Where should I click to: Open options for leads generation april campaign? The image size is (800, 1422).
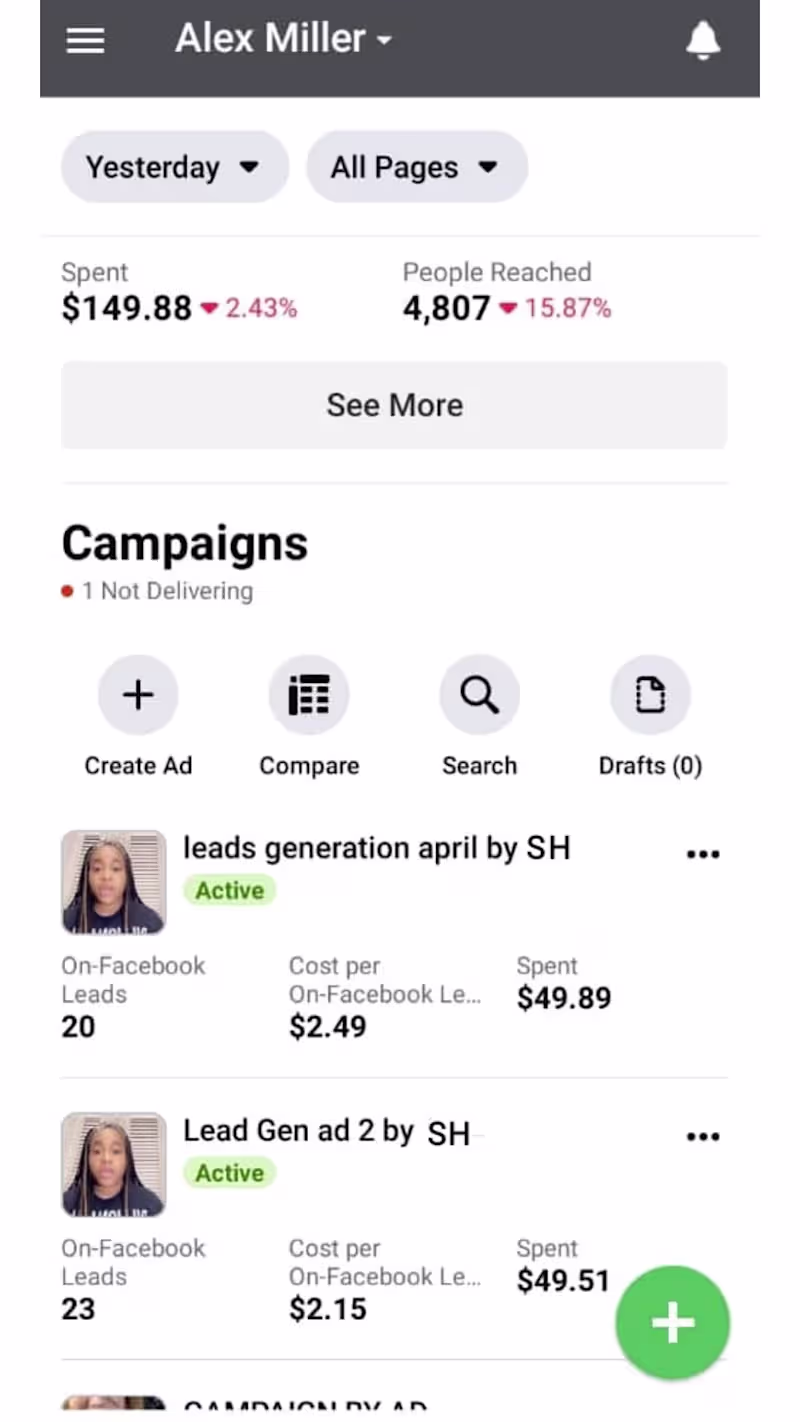point(703,854)
